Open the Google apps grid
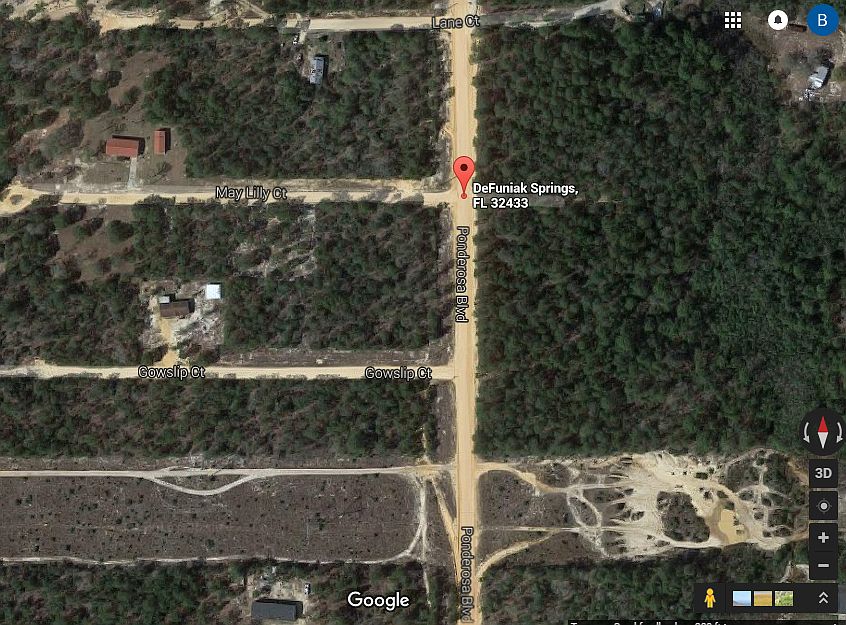Image resolution: width=846 pixels, height=625 pixels. point(733,20)
